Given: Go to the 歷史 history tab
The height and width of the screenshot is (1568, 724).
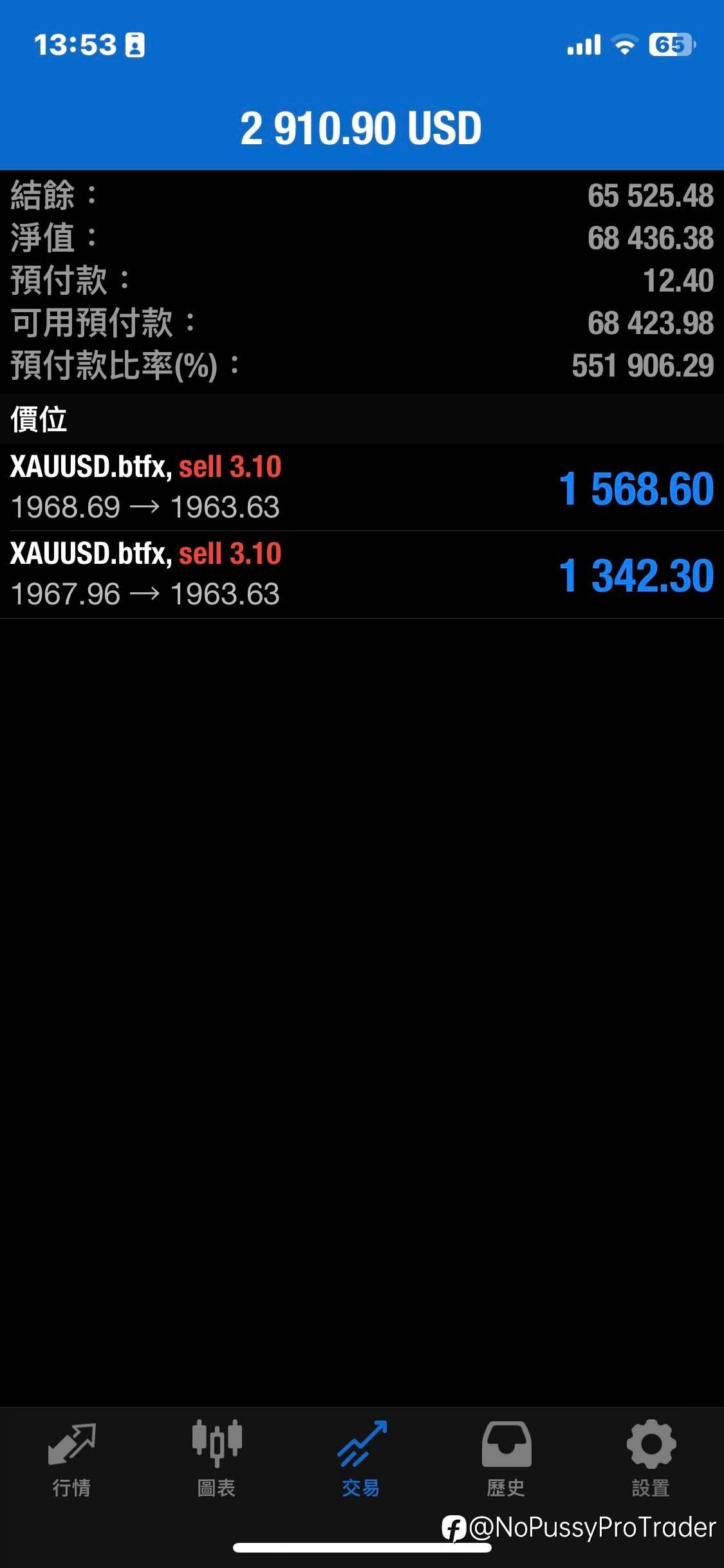Looking at the screenshot, I should (506, 1459).
